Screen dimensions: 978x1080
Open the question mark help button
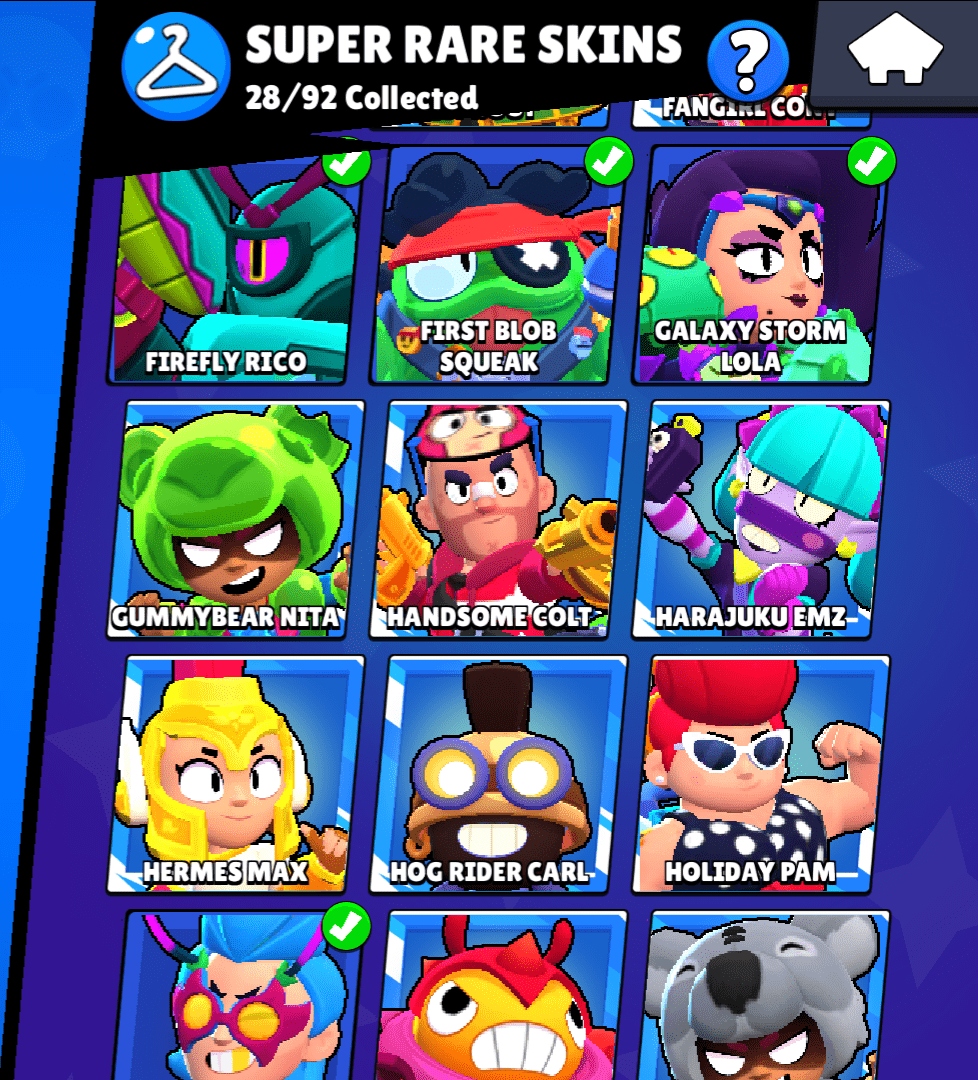[748, 61]
